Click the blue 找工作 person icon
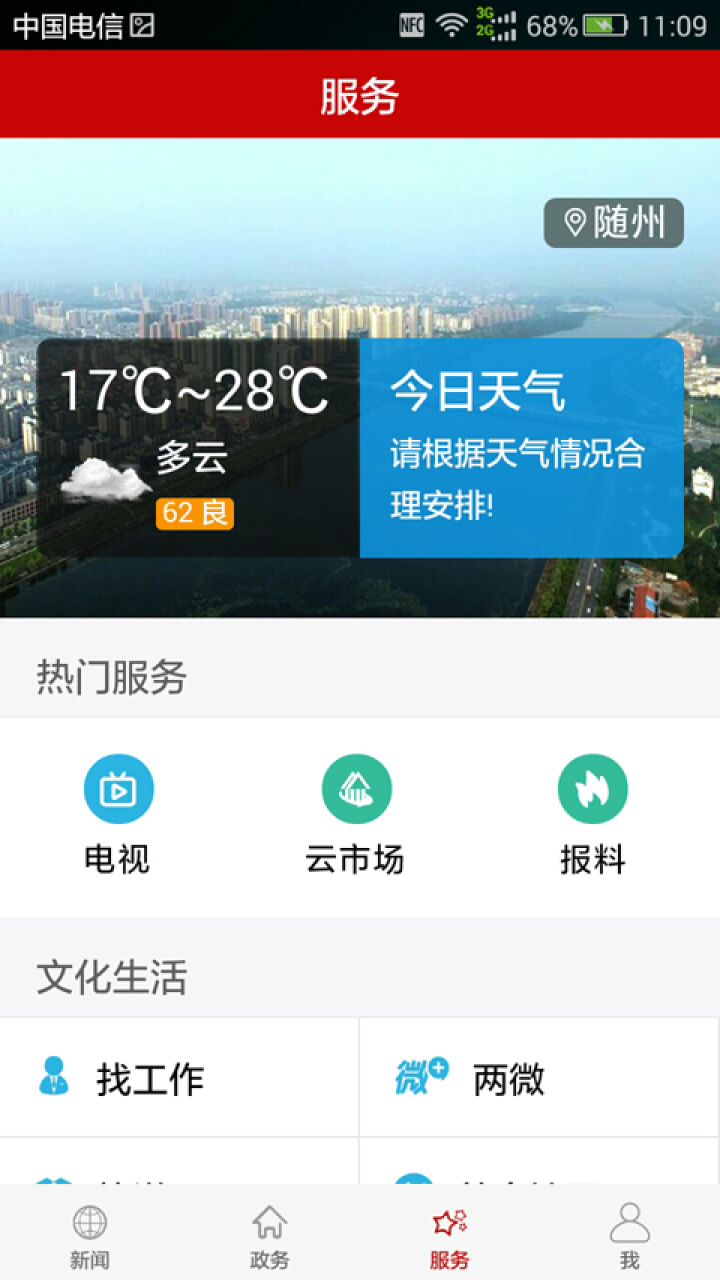 point(55,1077)
